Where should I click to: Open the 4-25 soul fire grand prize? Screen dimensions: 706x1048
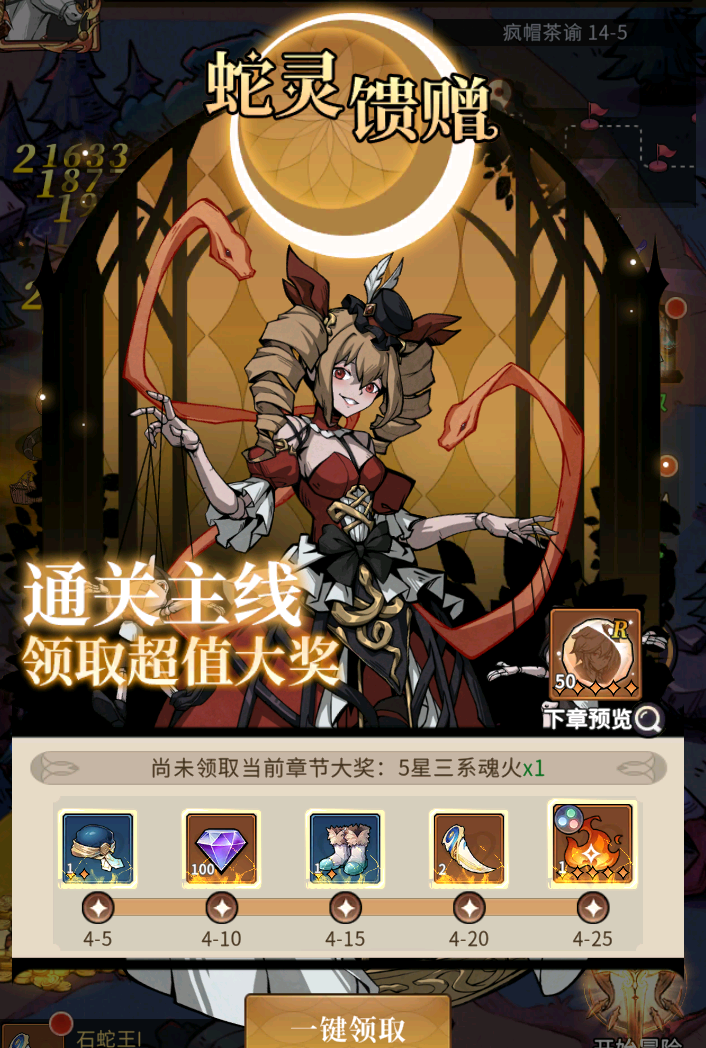pyautogui.click(x=592, y=845)
